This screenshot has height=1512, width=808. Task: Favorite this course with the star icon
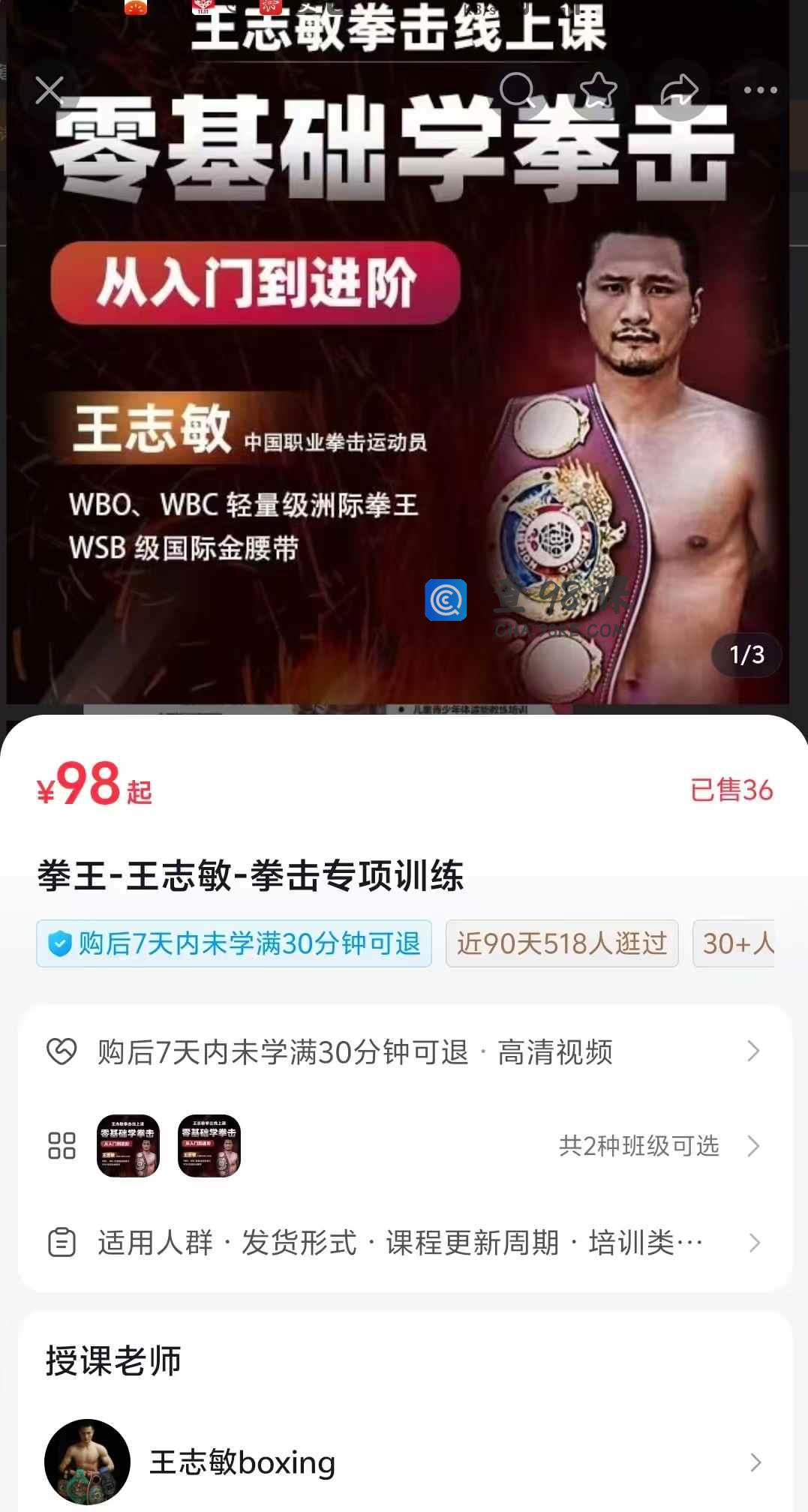(x=598, y=91)
